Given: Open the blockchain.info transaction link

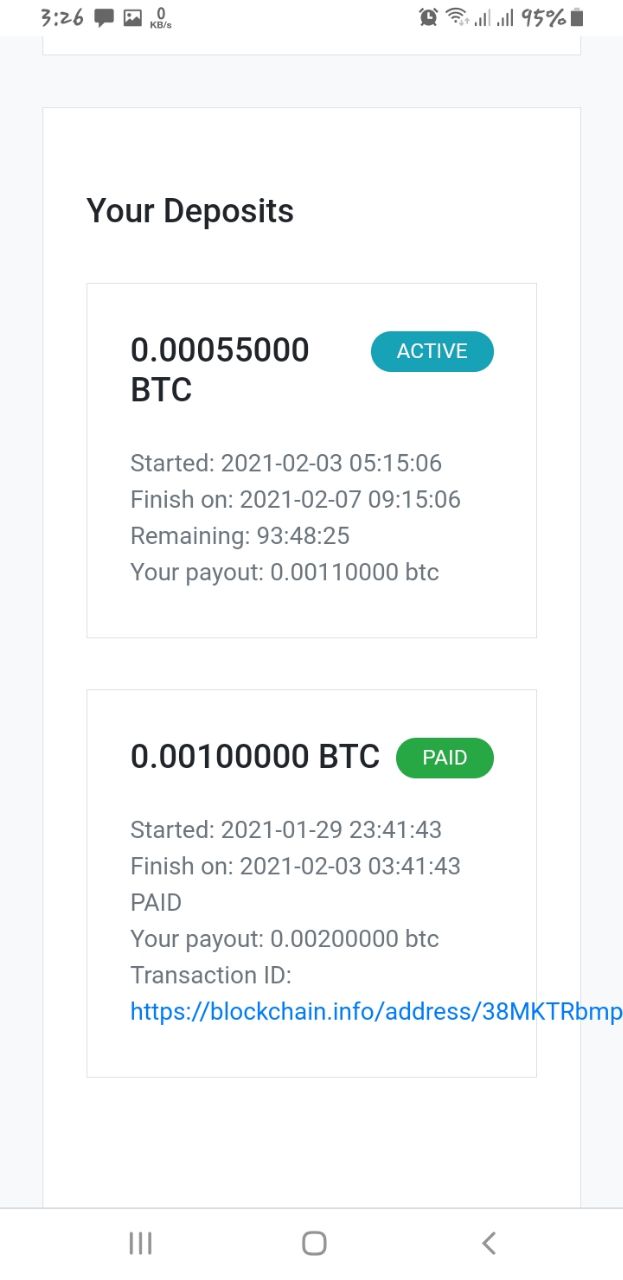Looking at the screenshot, I should point(375,1011).
